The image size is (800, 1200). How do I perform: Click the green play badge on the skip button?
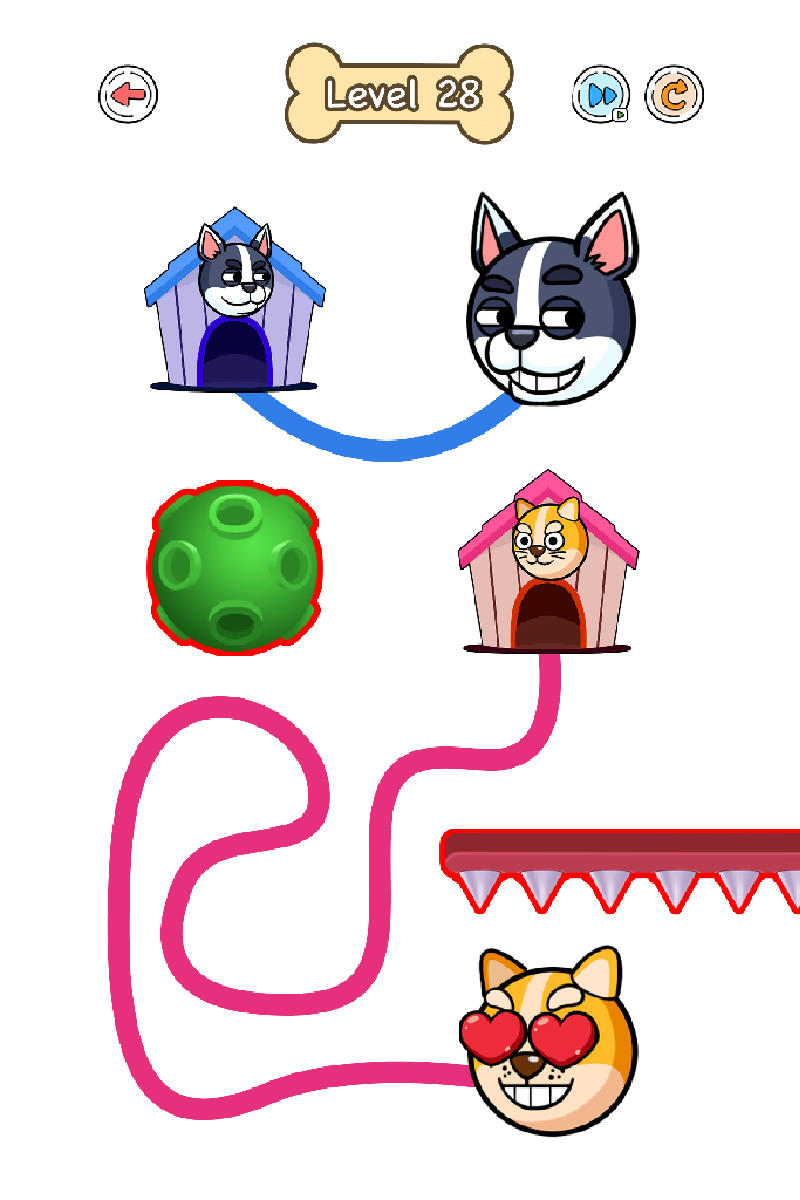click(621, 113)
